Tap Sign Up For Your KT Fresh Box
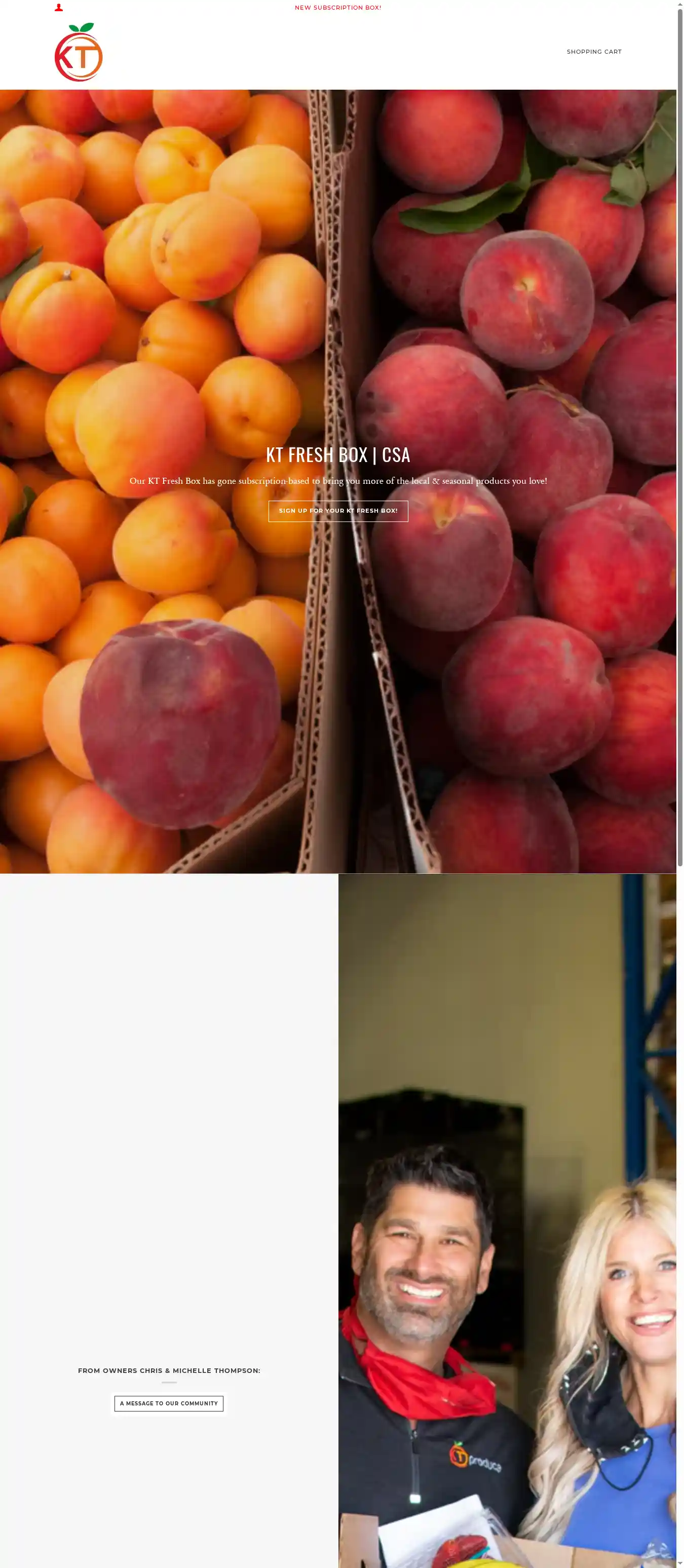This screenshot has height=1568, width=684. click(x=338, y=511)
